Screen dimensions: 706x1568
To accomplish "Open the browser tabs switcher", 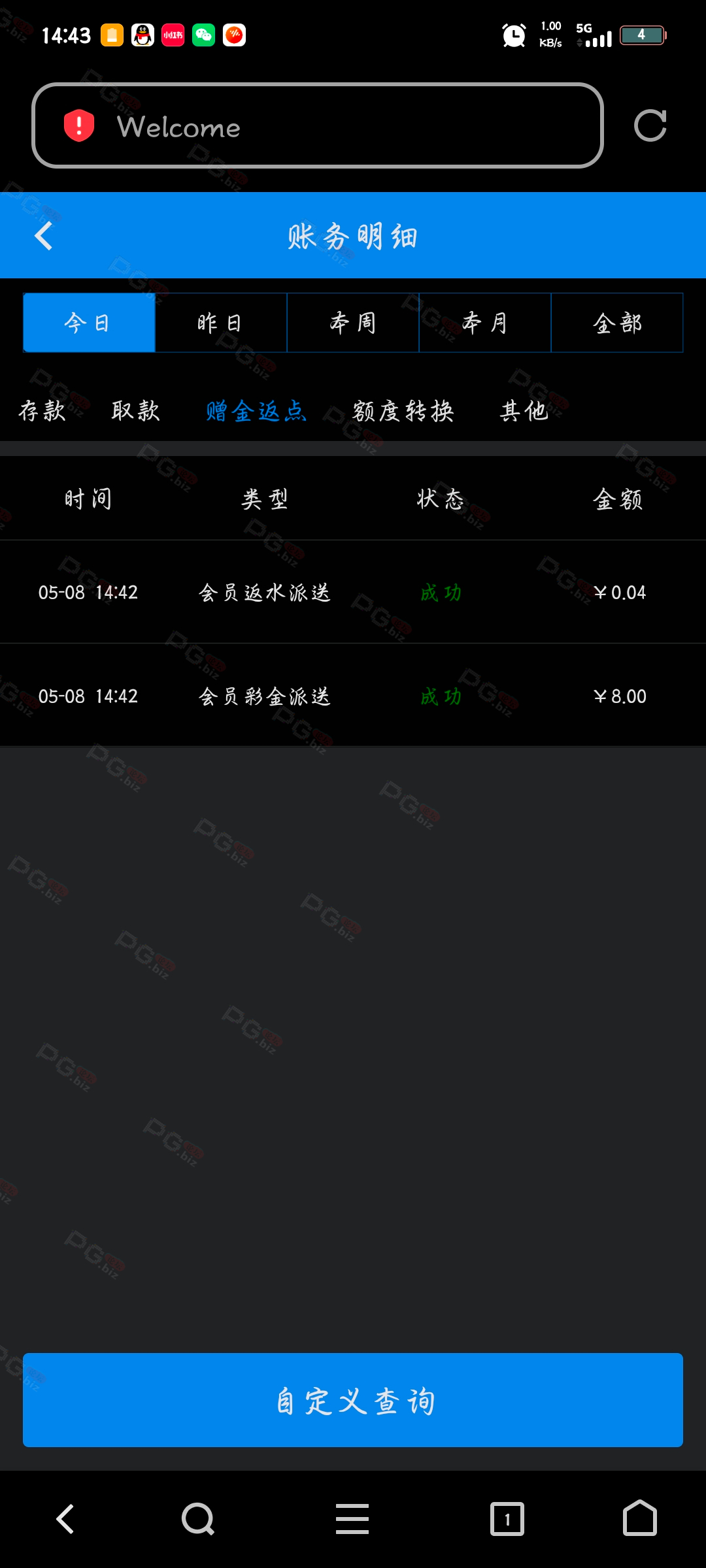I will point(507,1519).
